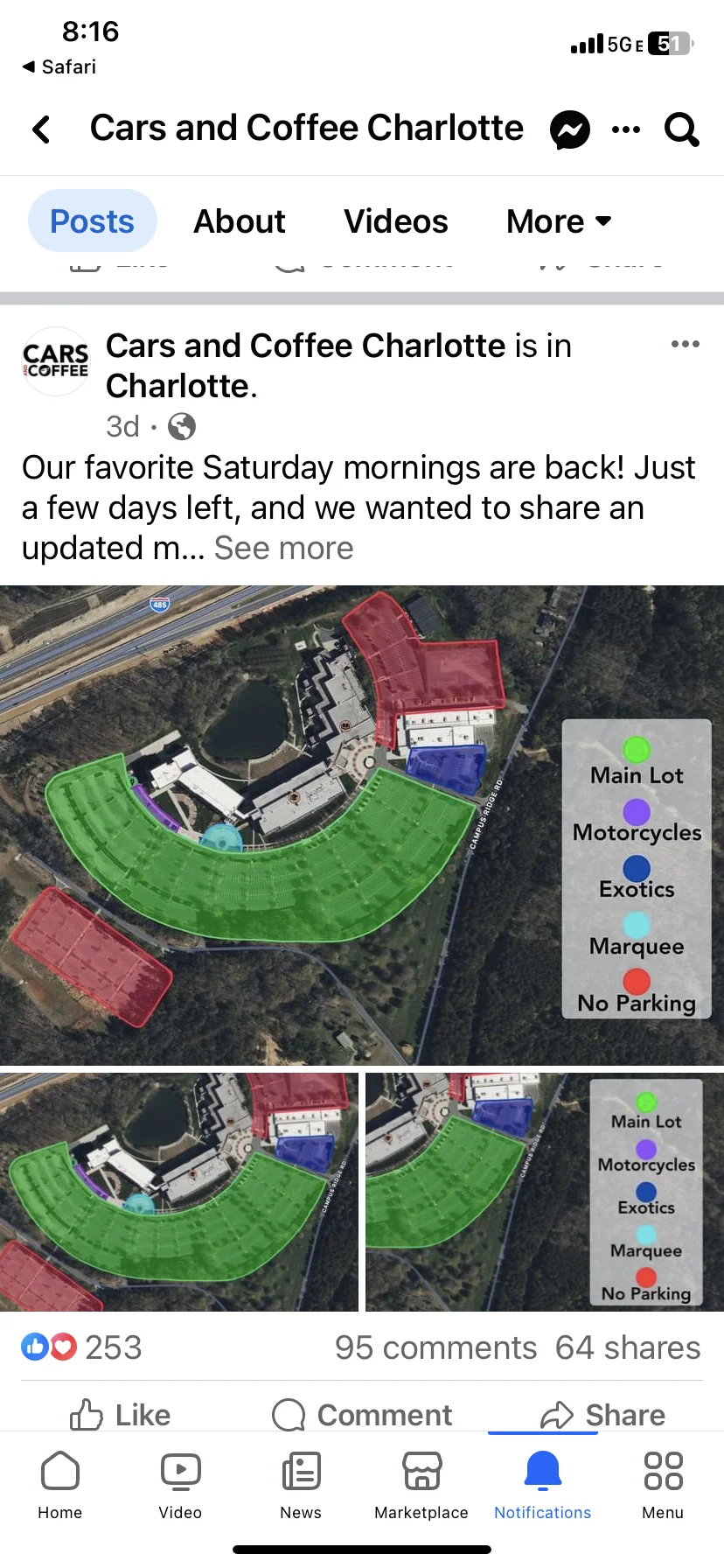The height and width of the screenshot is (1568, 724).
Task: Share the parking map post
Action: (x=602, y=1415)
